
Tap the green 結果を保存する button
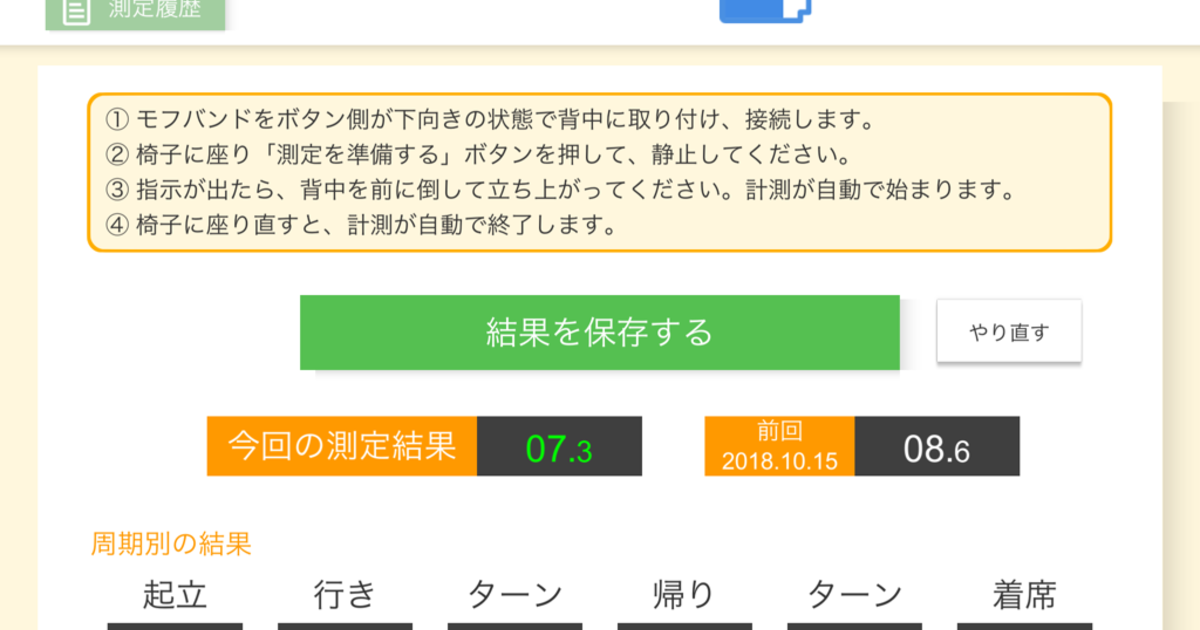tap(599, 332)
